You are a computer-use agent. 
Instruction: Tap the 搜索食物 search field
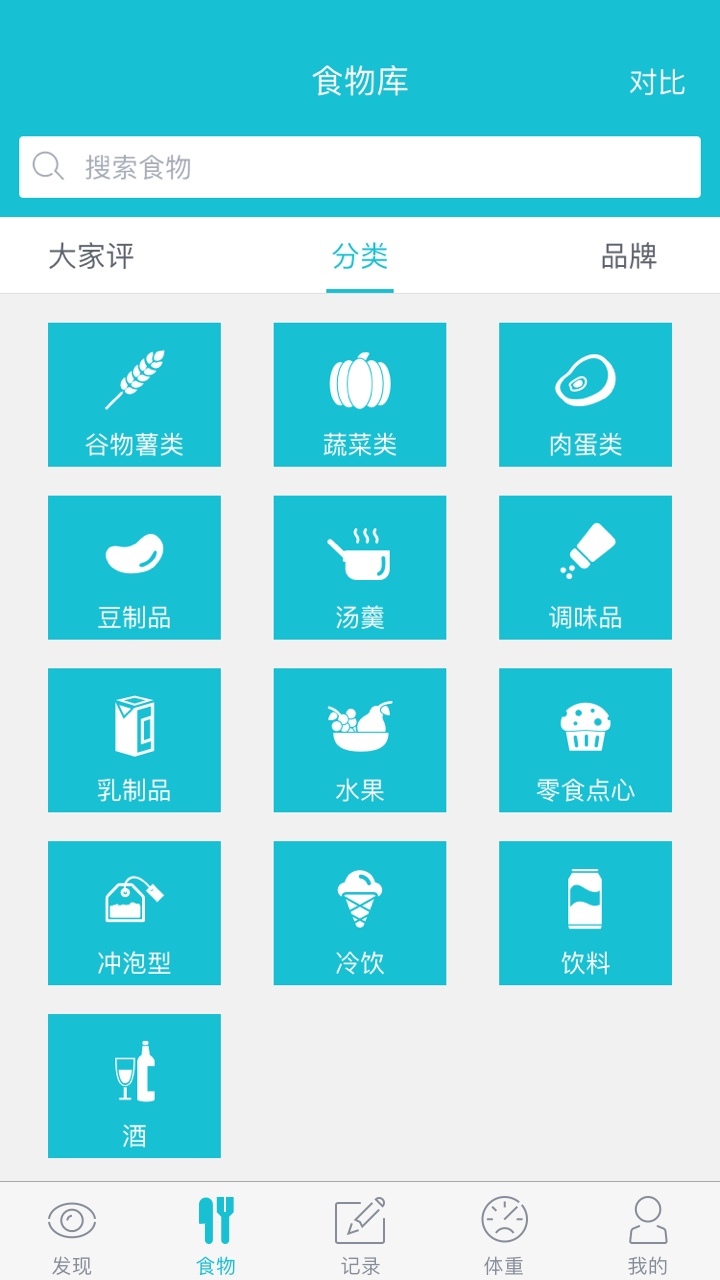[360, 166]
